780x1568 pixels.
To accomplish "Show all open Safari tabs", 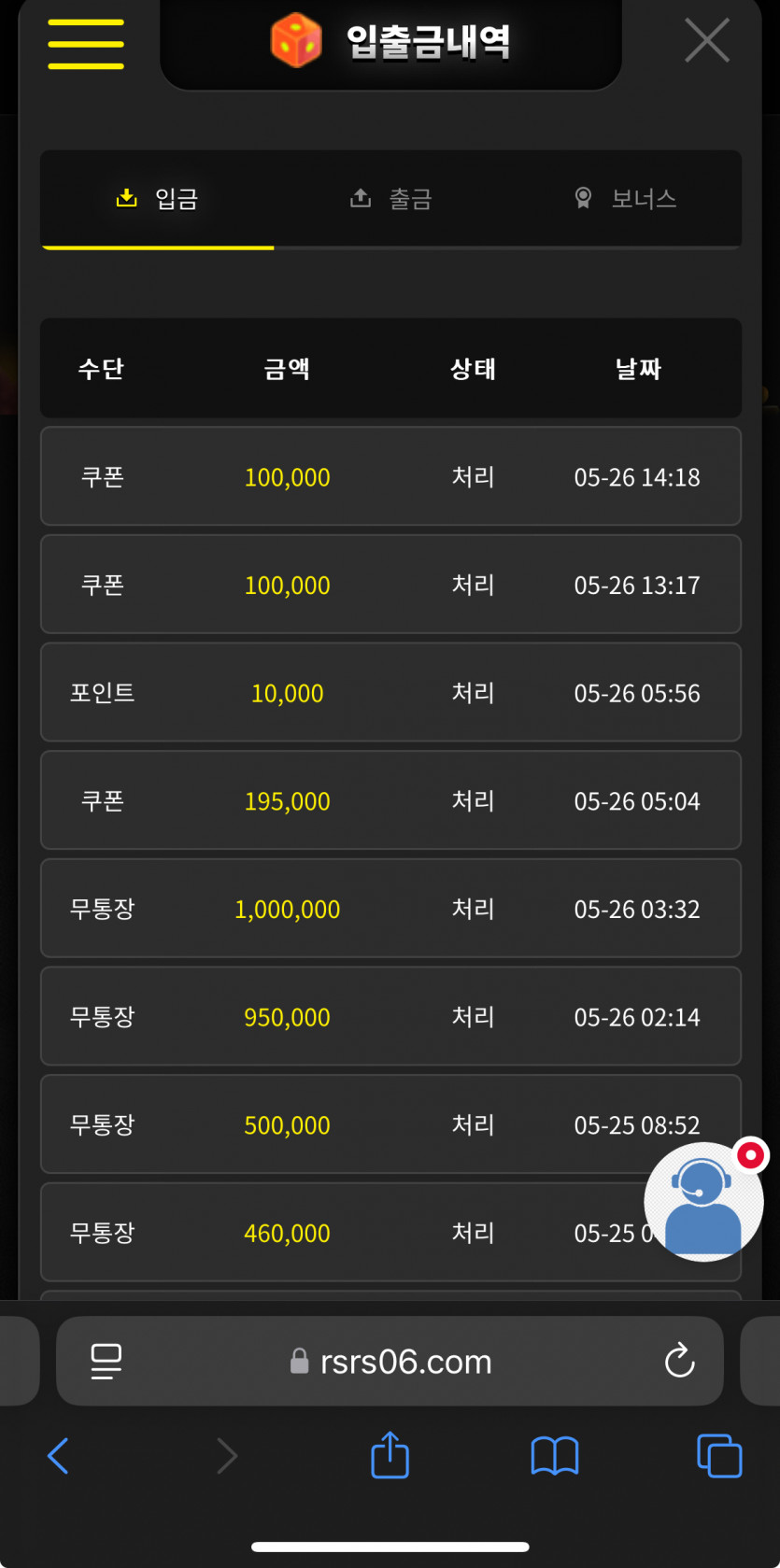I will tap(719, 1455).
